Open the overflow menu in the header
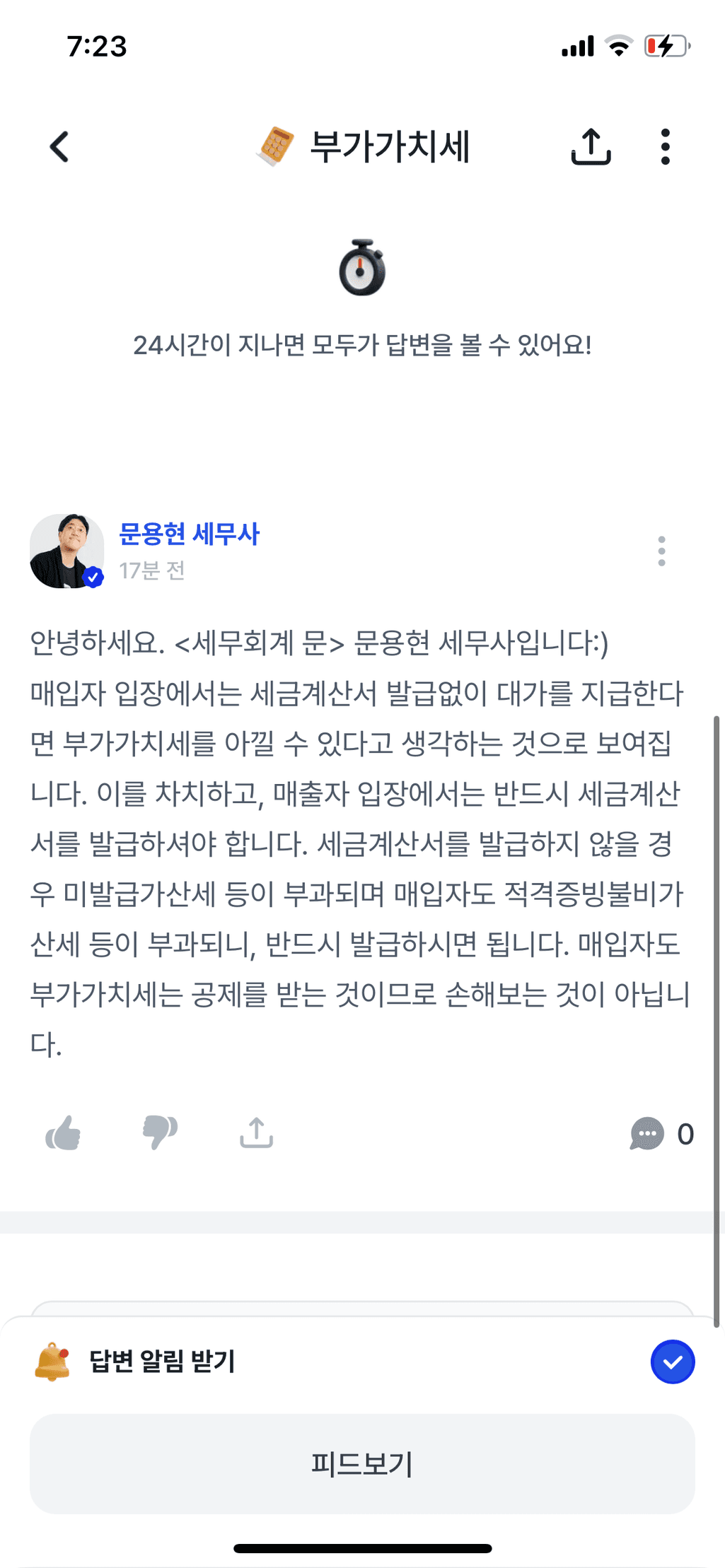 pyautogui.click(x=665, y=147)
